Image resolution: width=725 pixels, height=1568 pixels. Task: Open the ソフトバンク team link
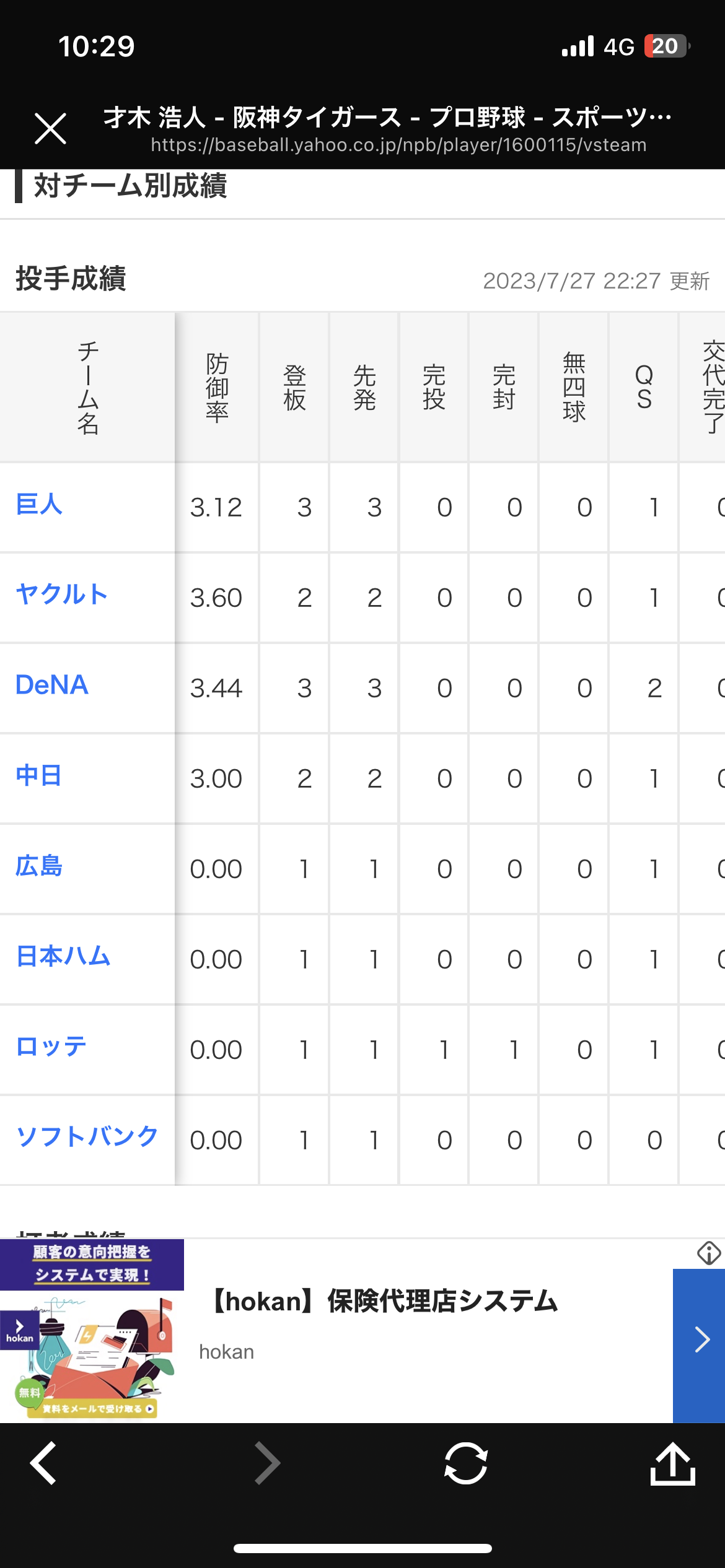[87, 1136]
